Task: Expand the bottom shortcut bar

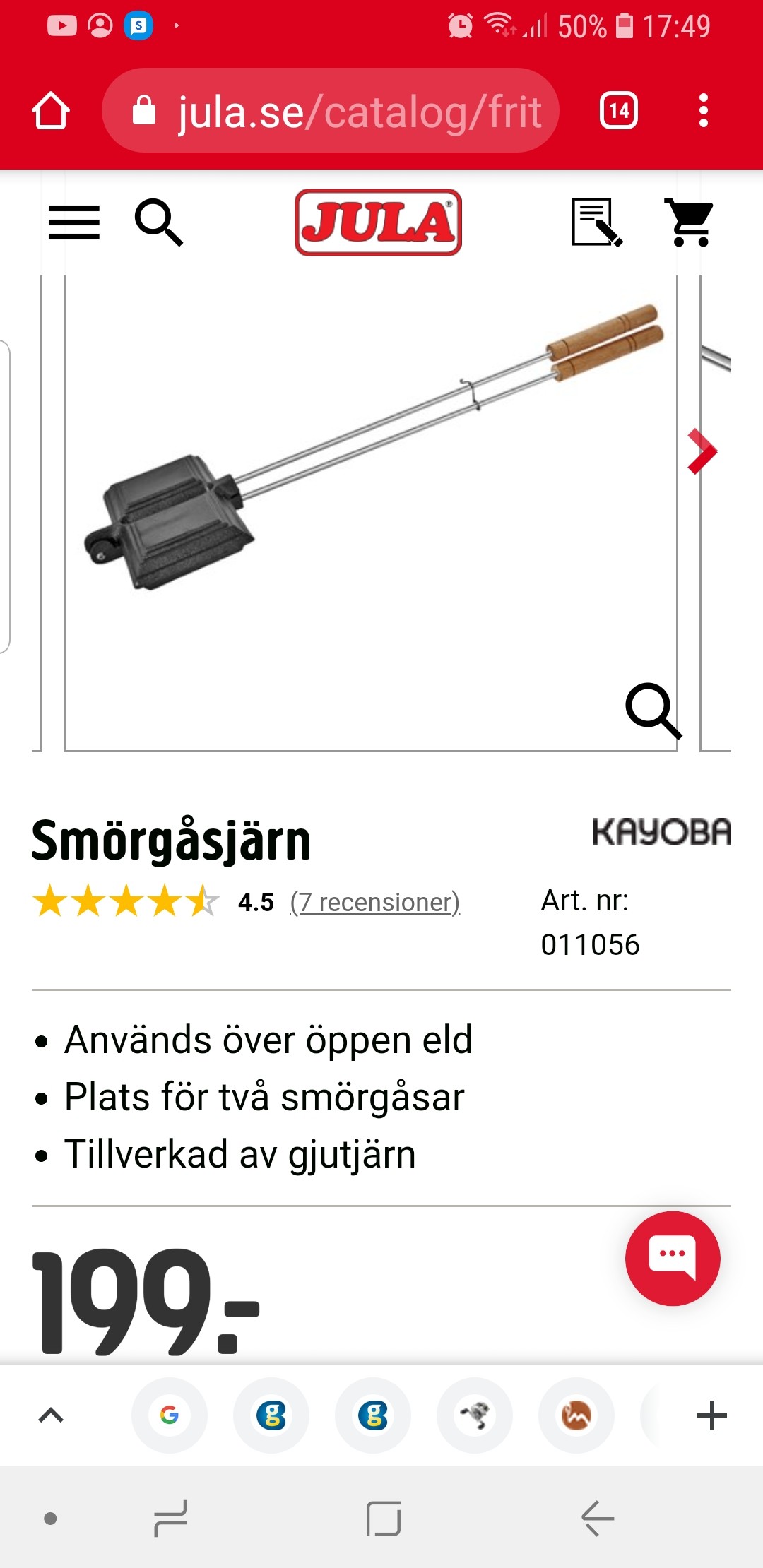Action: (x=51, y=1415)
